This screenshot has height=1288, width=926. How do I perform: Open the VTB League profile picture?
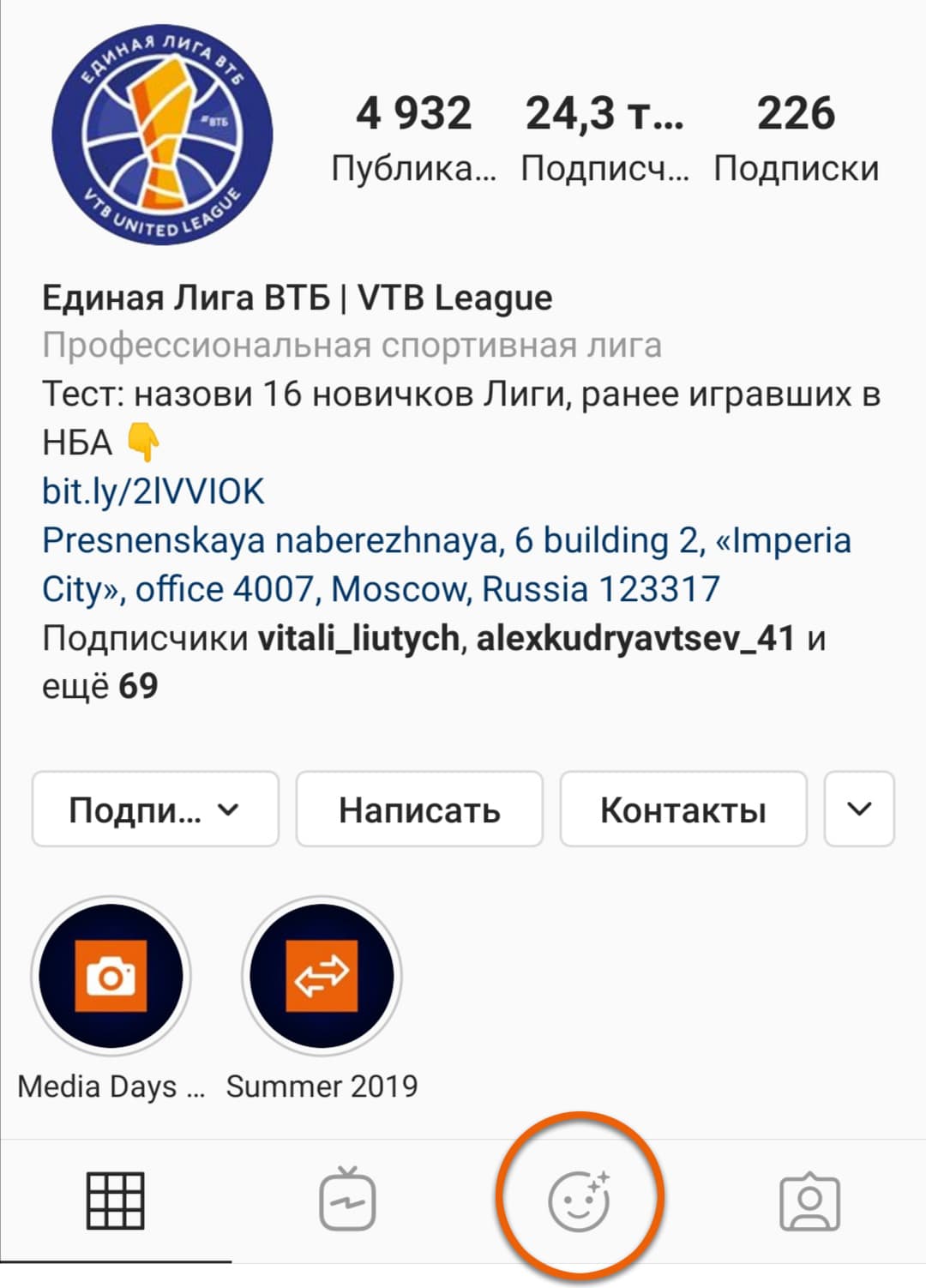point(162,135)
